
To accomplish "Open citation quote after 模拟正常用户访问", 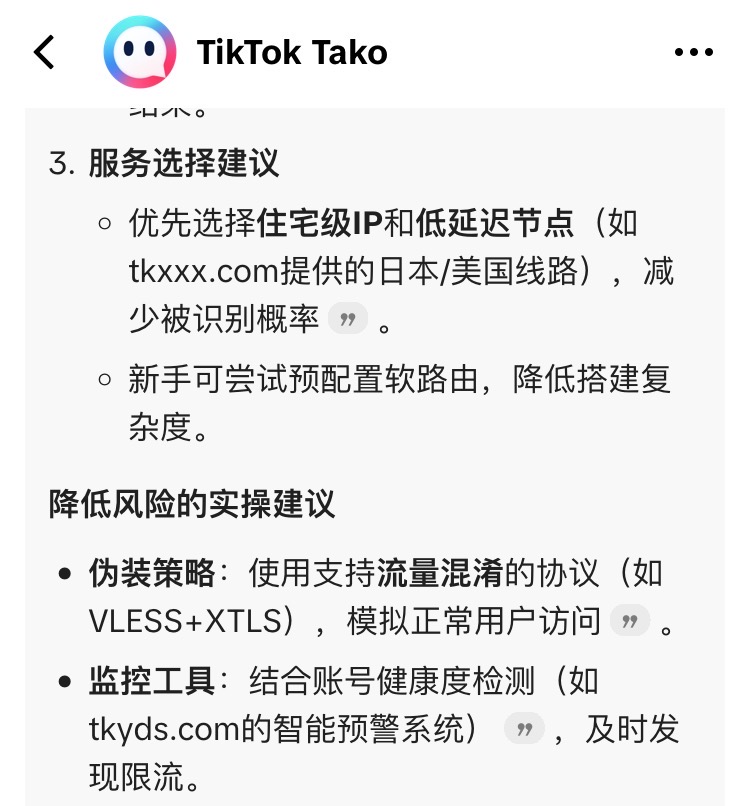I will (630, 620).
